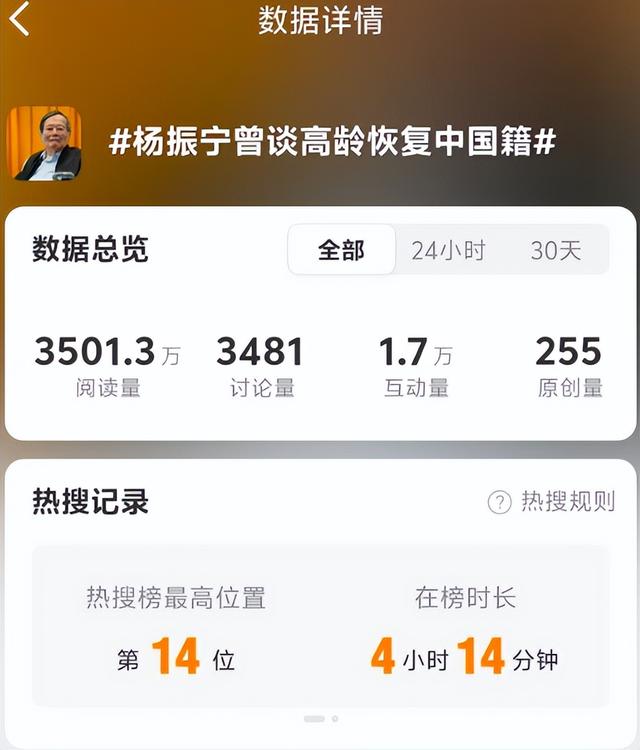Select the 全部 data range tab
The image size is (640, 750).
click(341, 250)
